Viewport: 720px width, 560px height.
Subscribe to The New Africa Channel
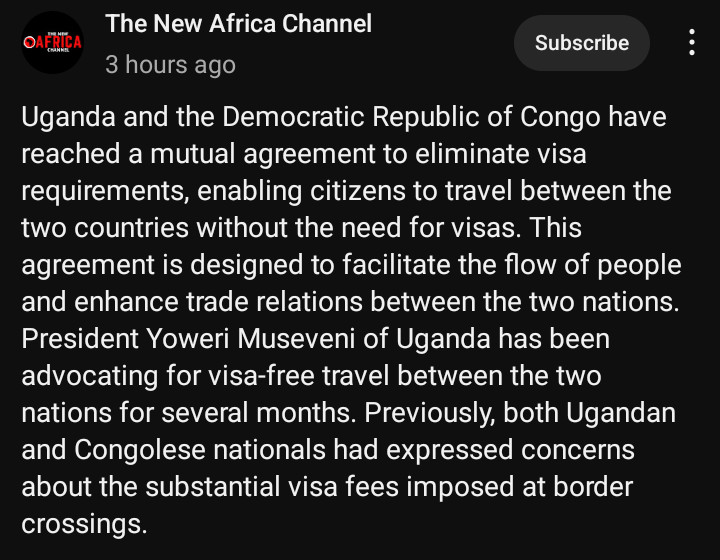click(x=581, y=43)
